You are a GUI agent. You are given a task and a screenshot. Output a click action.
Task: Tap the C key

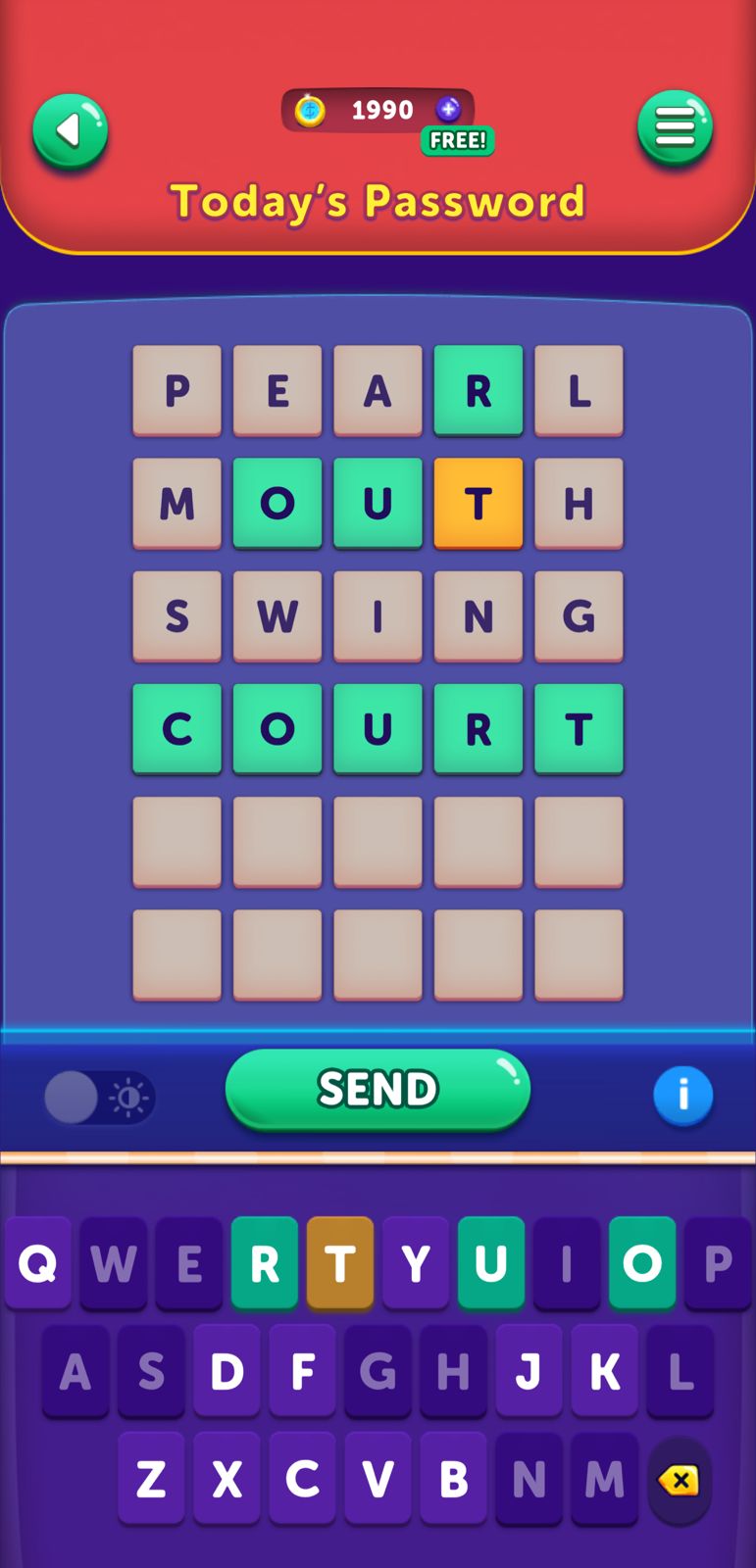pyautogui.click(x=302, y=1479)
